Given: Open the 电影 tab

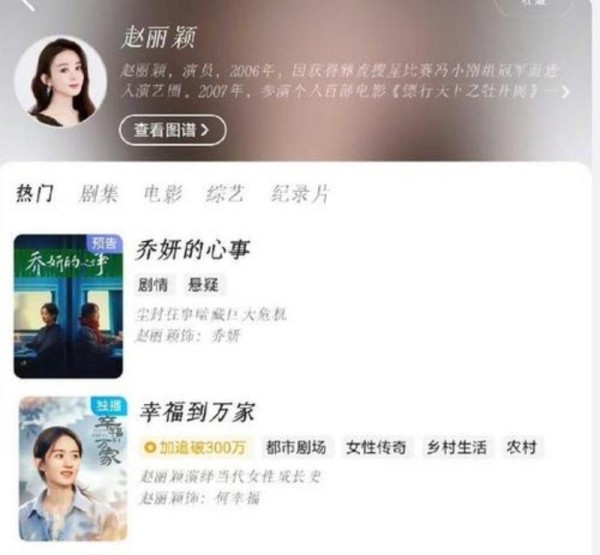Looking at the screenshot, I should 163,194.
